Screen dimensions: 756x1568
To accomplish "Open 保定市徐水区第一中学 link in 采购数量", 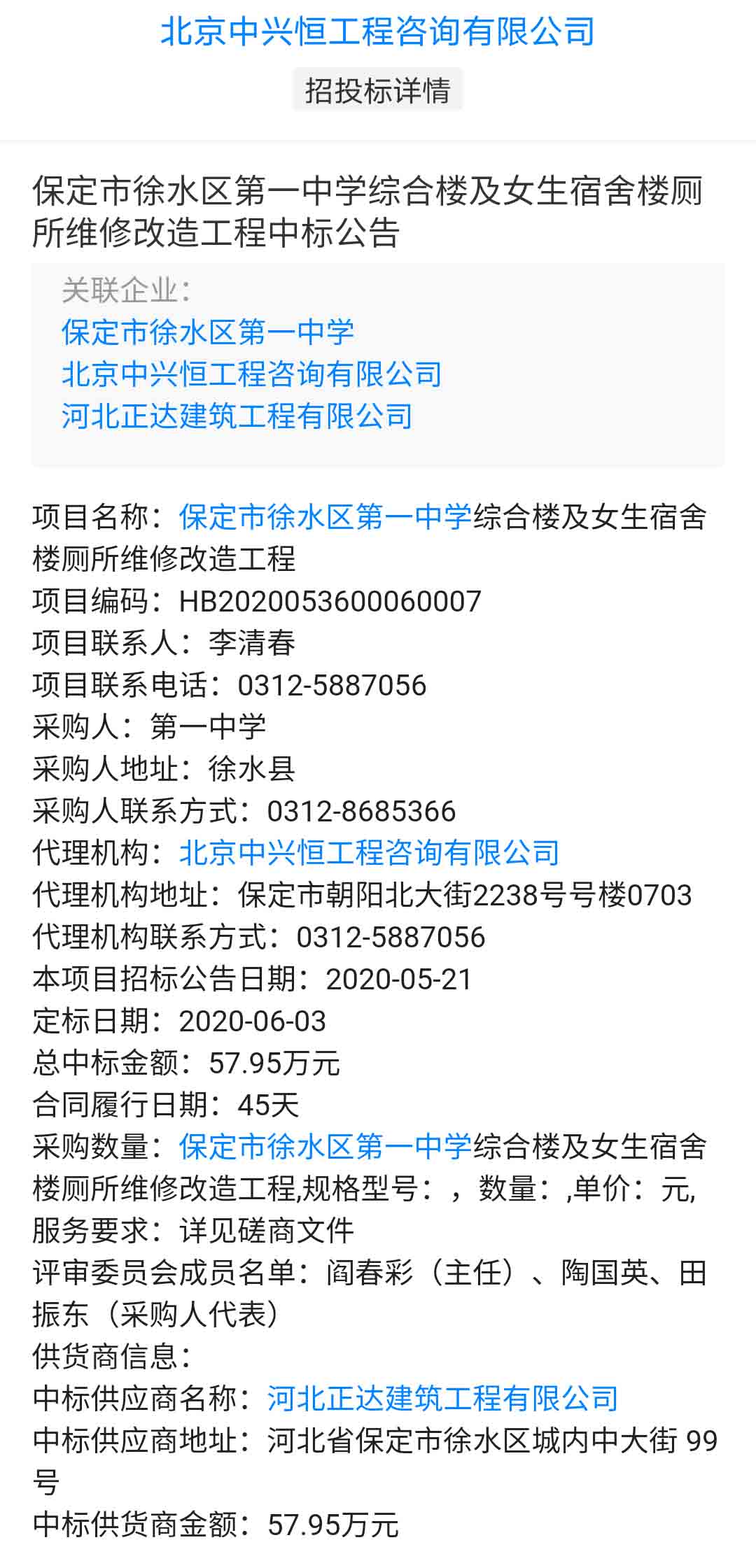I will point(325,1147).
